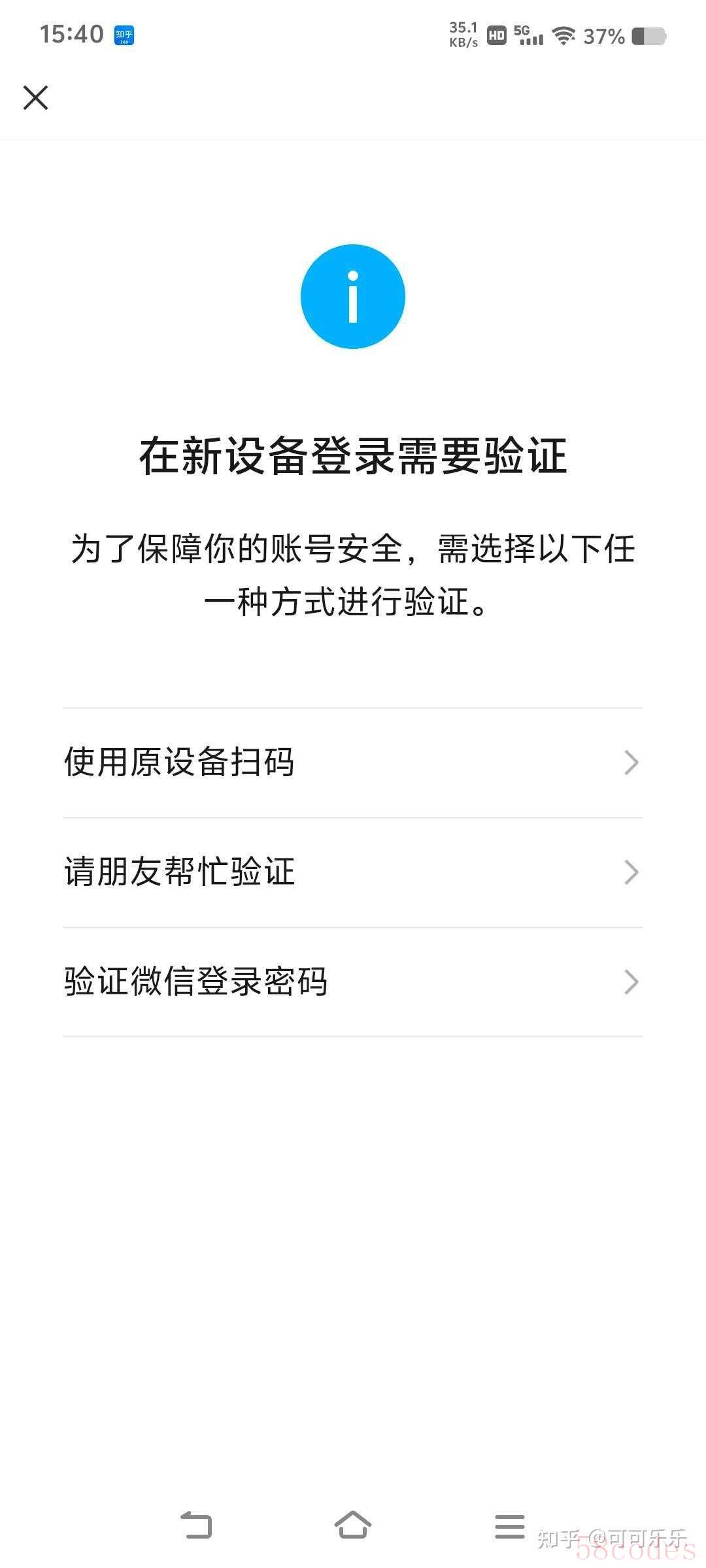The width and height of the screenshot is (706, 1568).
Task: Select 使用原设备扫码 verification option
Action: point(353,762)
